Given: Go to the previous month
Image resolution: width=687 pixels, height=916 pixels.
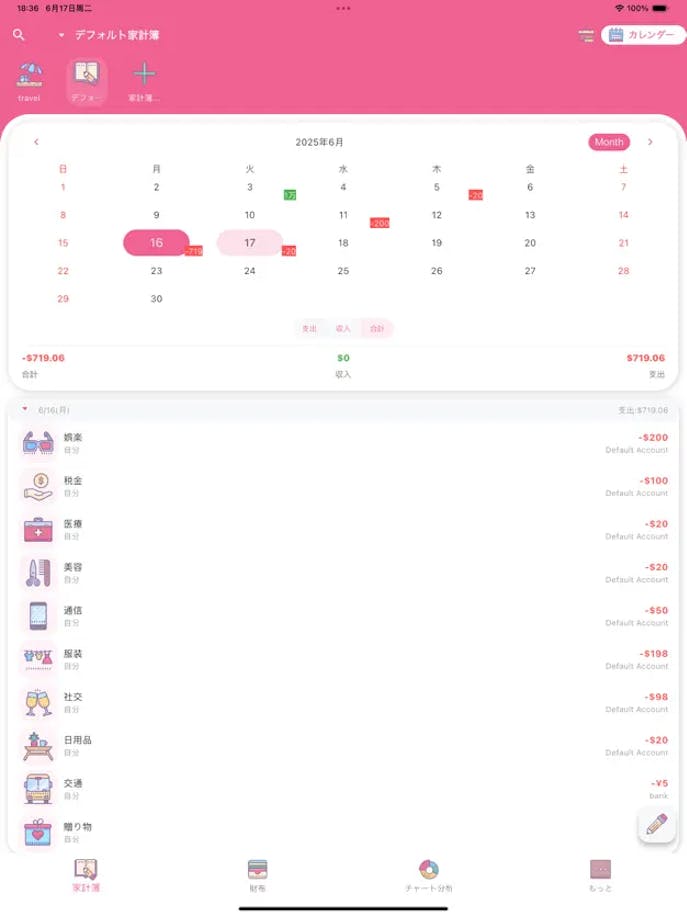Looking at the screenshot, I should coord(37,142).
